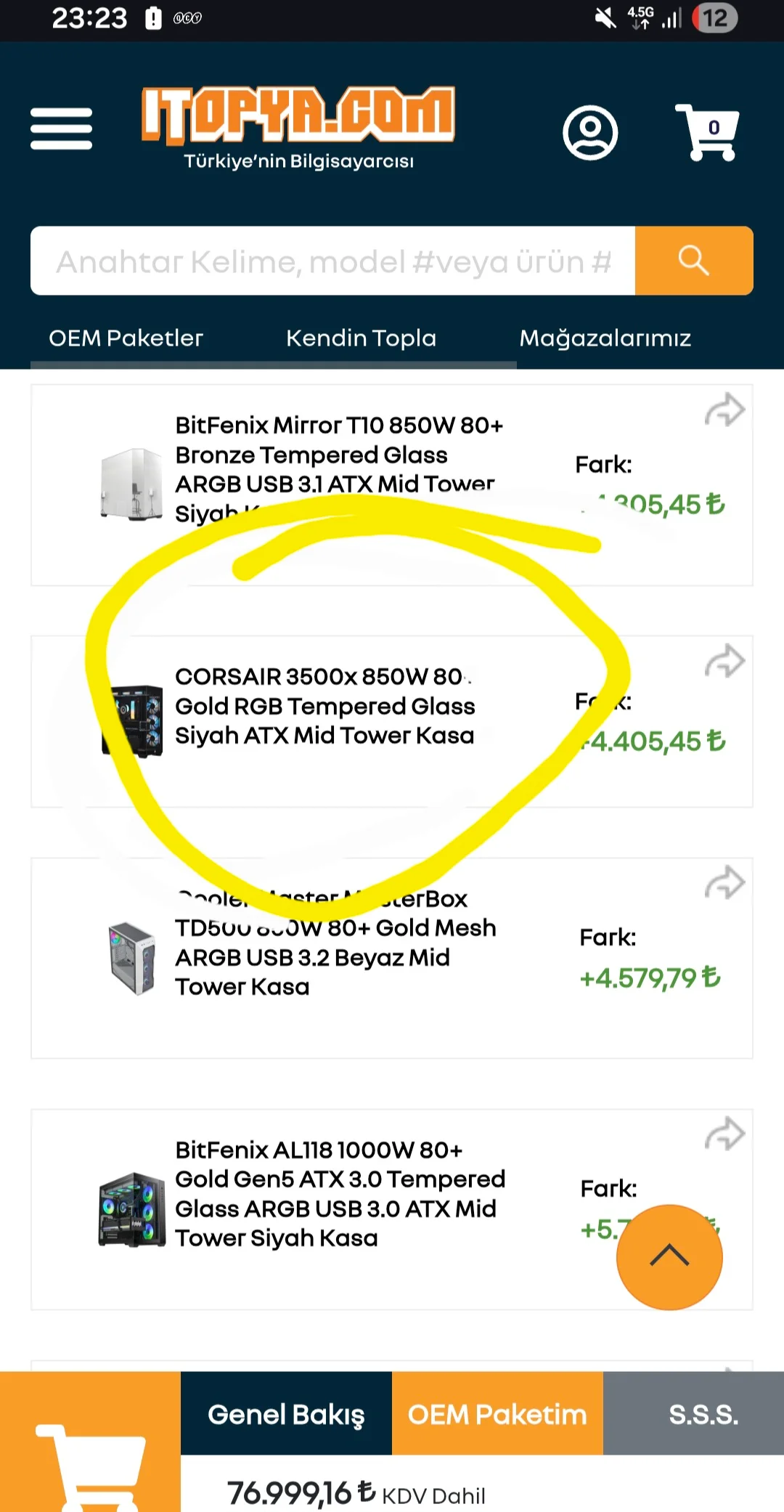Switch to OEM Paketler tab
This screenshot has width=784, height=1512.
[x=126, y=338]
